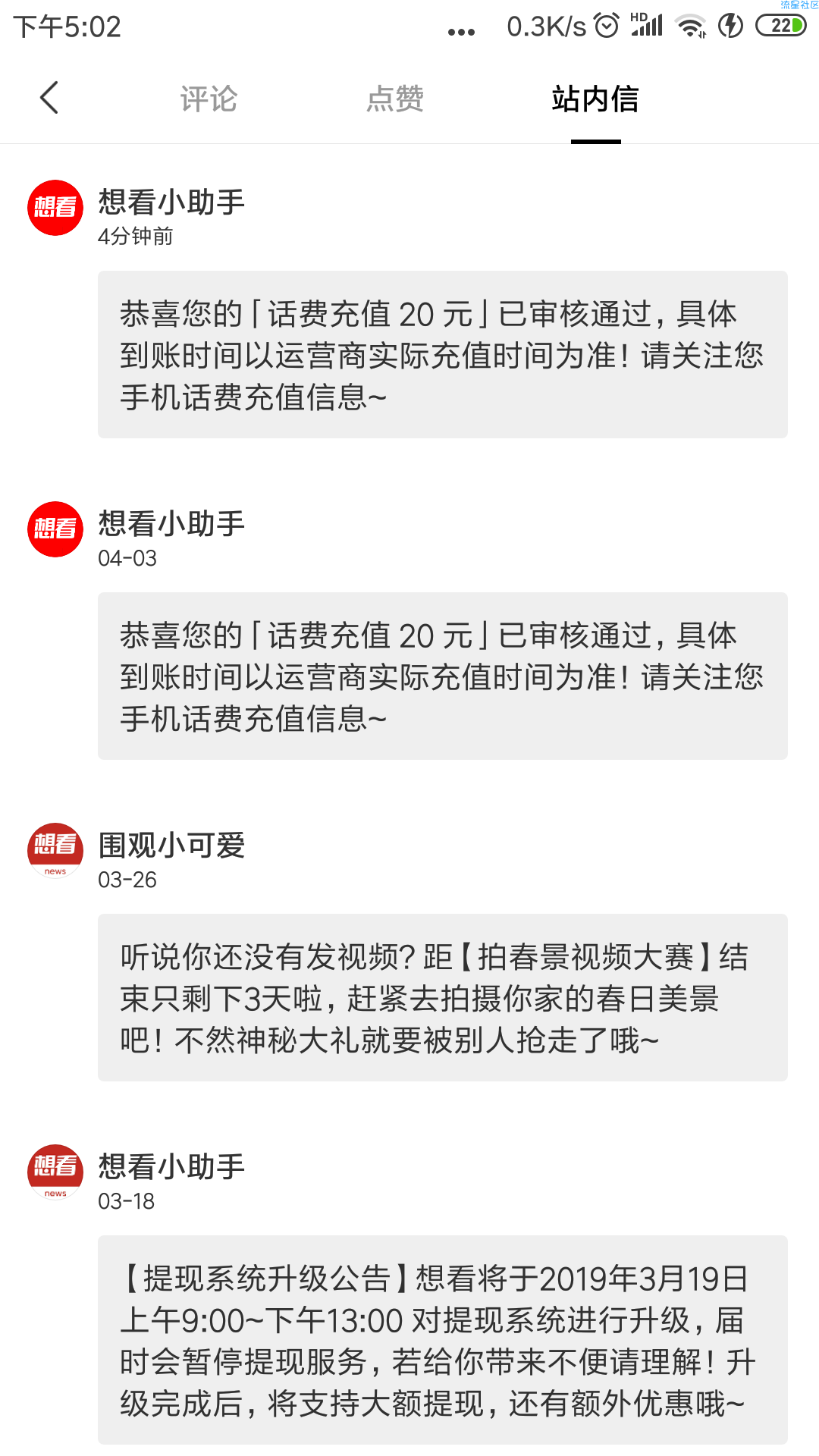The height and width of the screenshot is (1456, 819).
Task: Open the 想看小助手 message from 4分钟前
Action: 442,354
